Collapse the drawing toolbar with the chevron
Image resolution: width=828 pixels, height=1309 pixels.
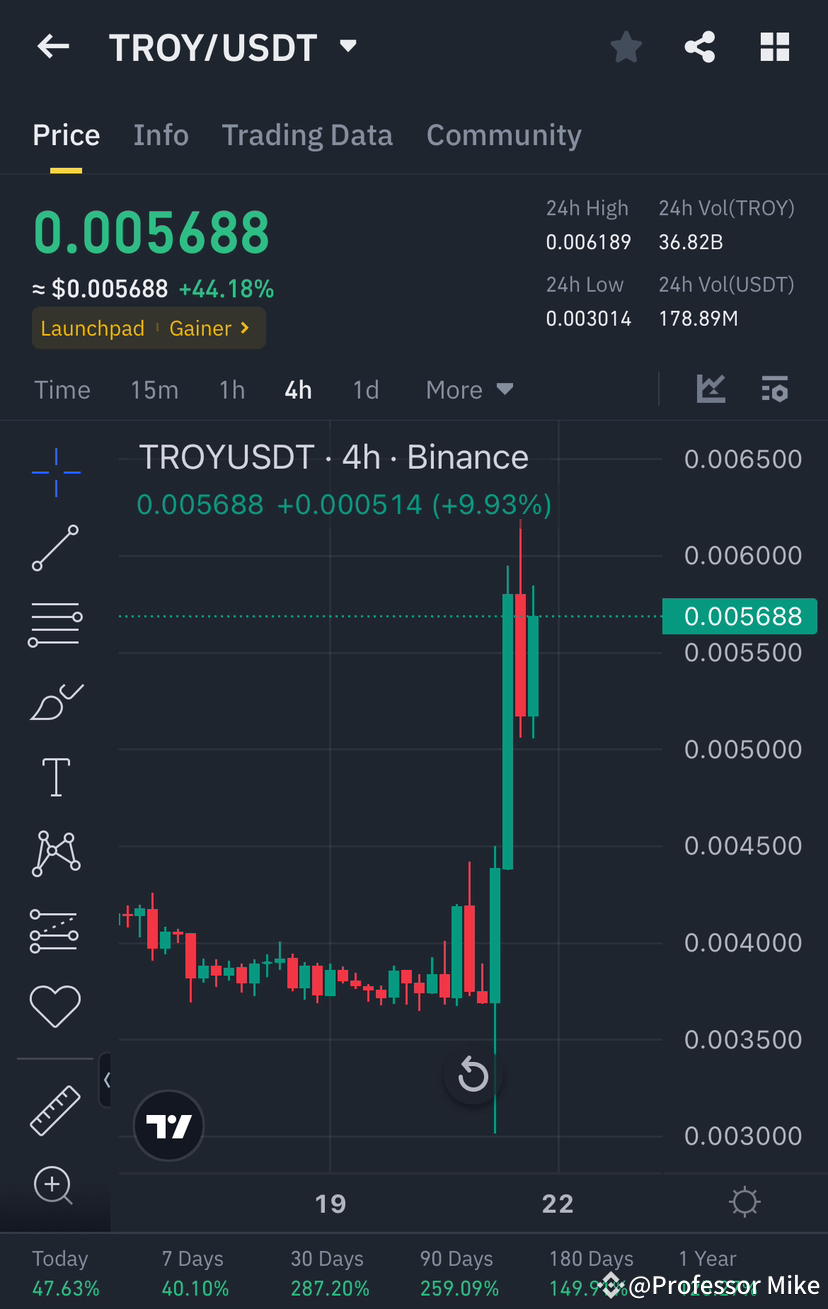coord(107,1080)
